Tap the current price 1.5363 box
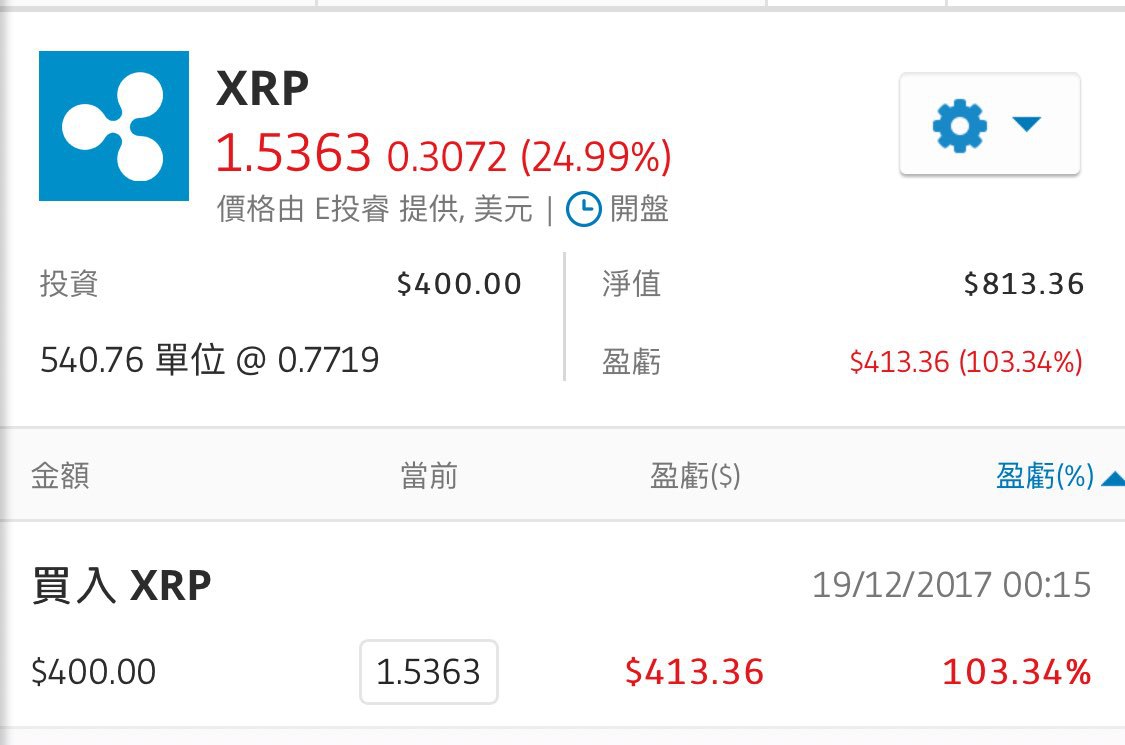 pos(428,672)
